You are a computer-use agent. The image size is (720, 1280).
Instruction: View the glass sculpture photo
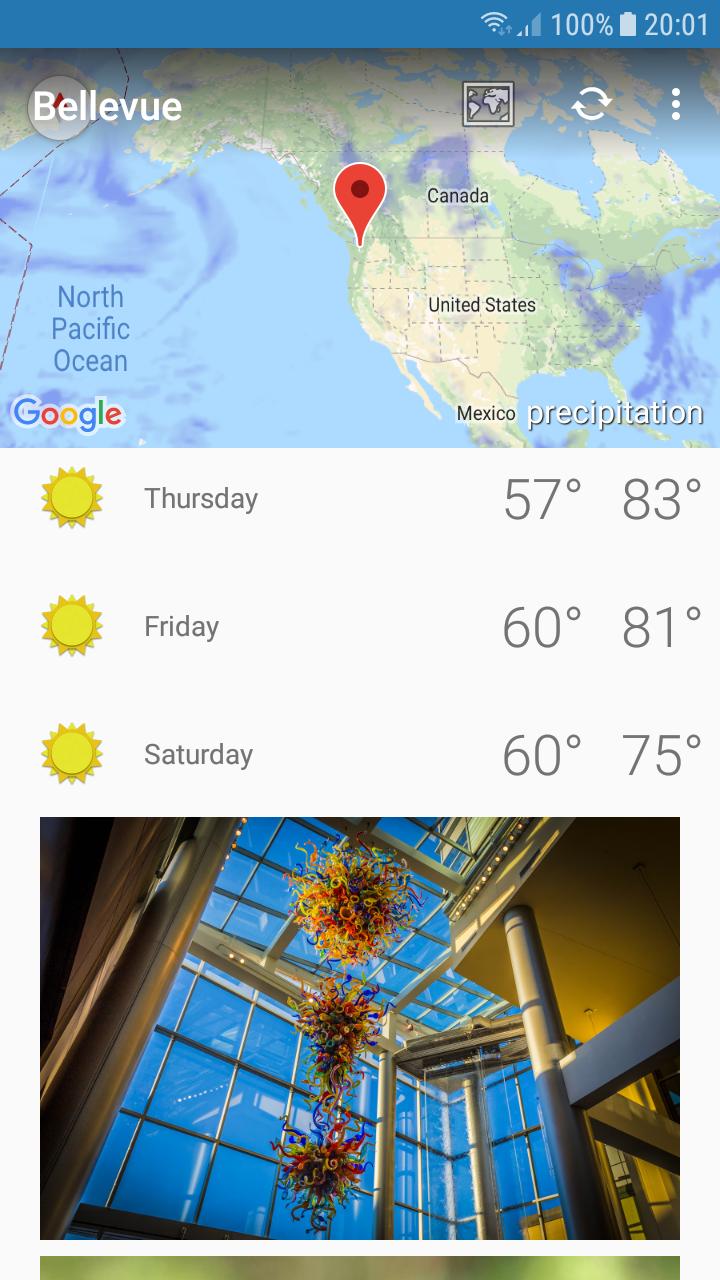[x=360, y=1030]
